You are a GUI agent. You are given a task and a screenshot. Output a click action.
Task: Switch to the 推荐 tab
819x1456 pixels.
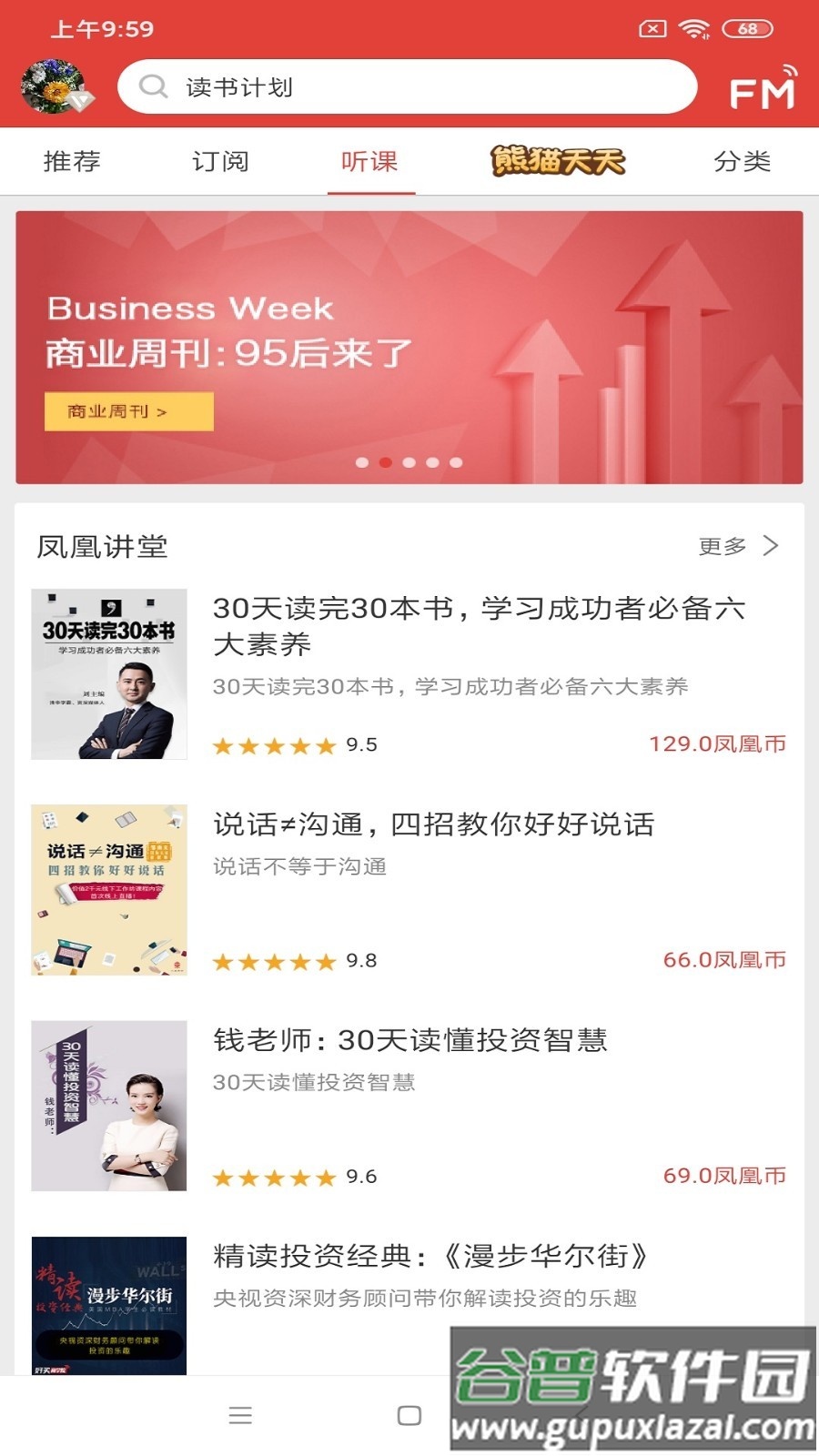click(72, 162)
